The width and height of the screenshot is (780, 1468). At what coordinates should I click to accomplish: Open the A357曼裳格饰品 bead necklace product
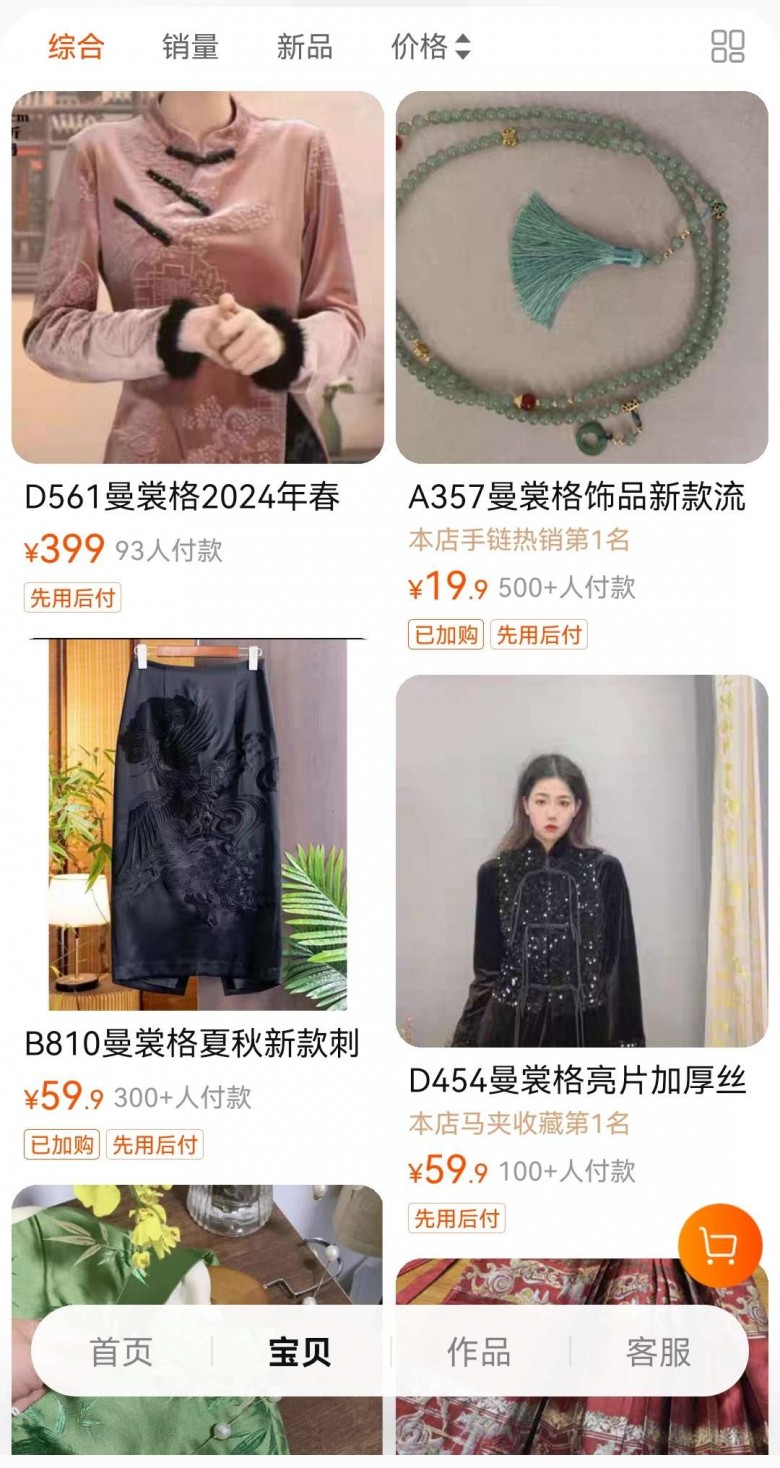click(582, 277)
